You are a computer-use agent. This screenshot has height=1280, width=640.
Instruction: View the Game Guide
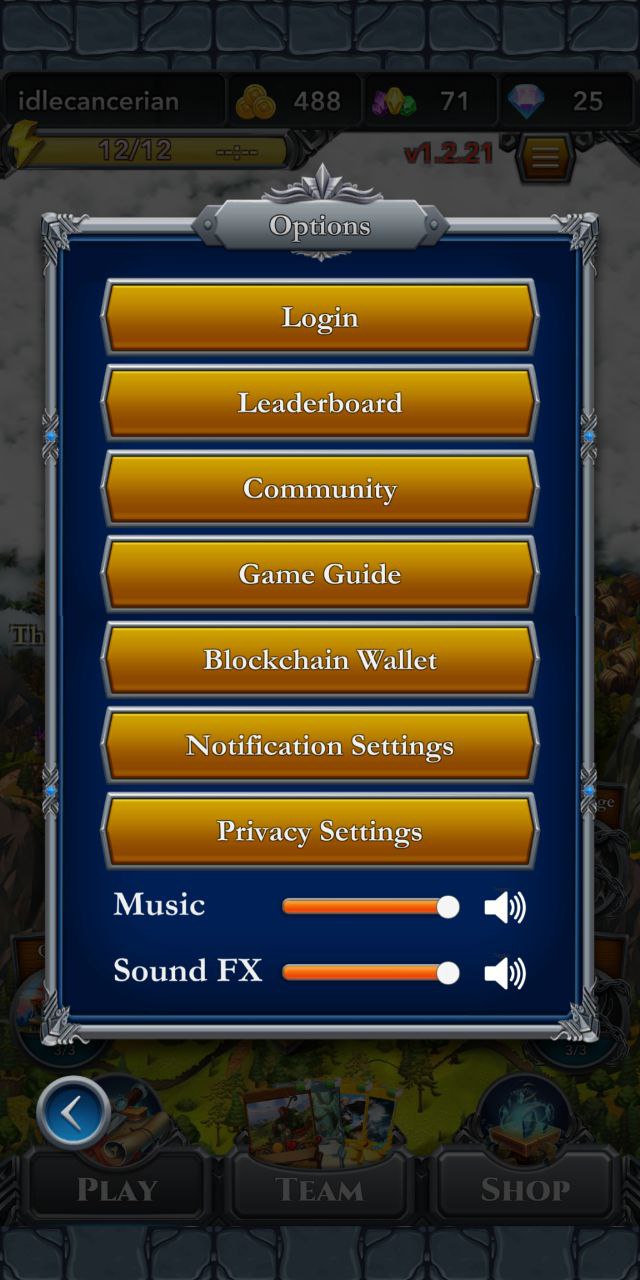click(320, 575)
